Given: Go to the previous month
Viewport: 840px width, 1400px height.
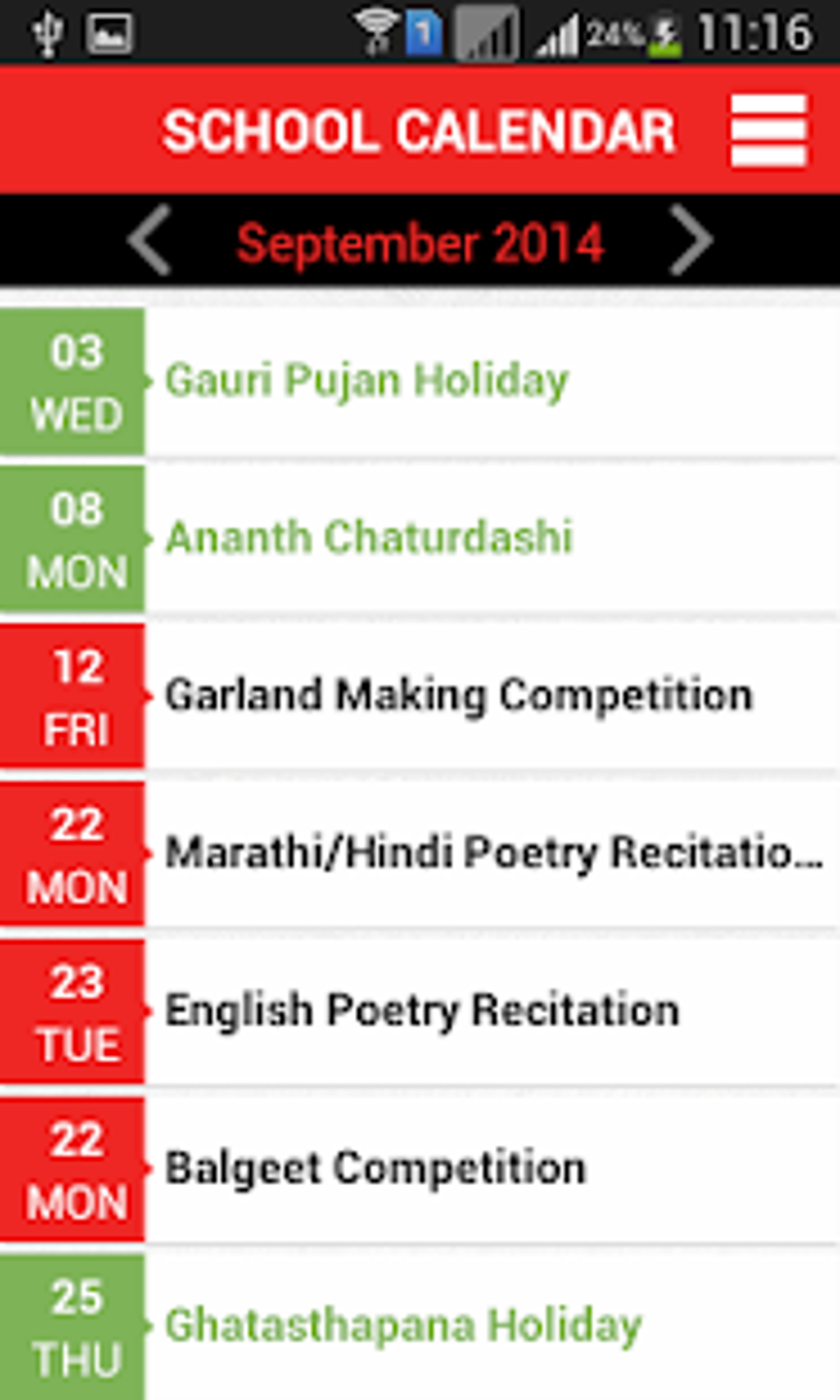Looking at the screenshot, I should point(150,240).
